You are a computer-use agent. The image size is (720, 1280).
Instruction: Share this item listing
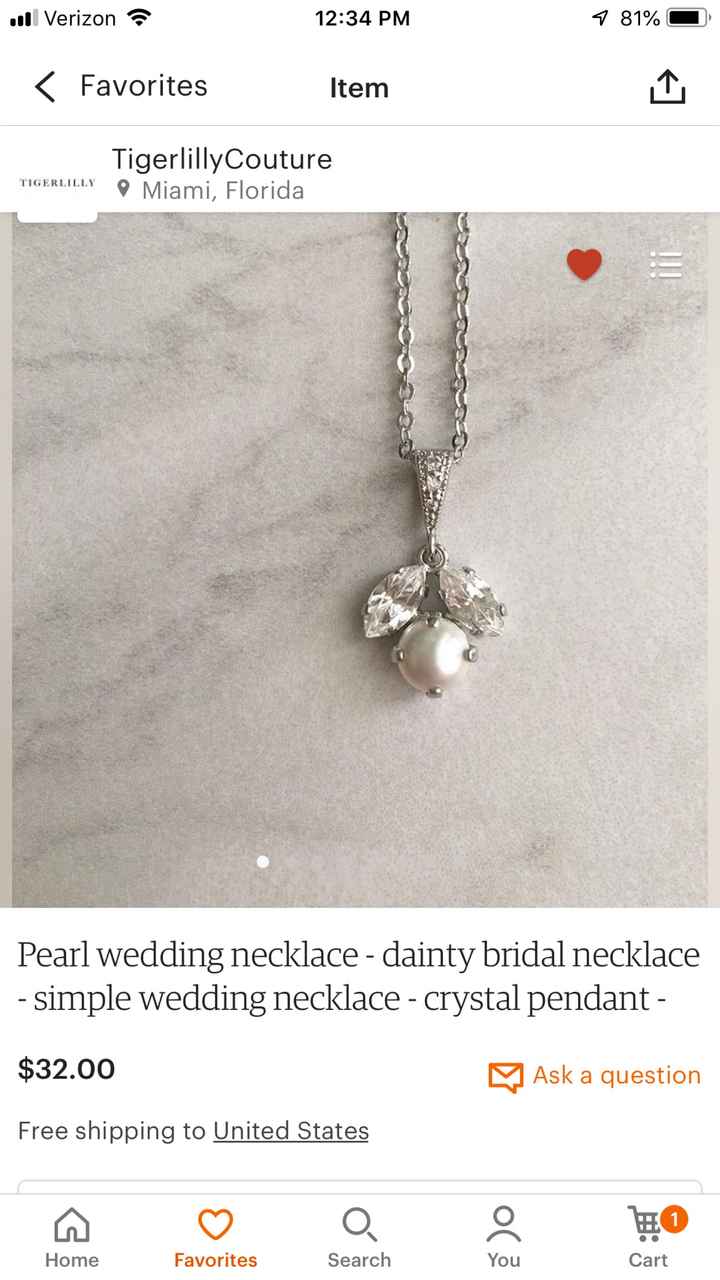[x=667, y=86]
